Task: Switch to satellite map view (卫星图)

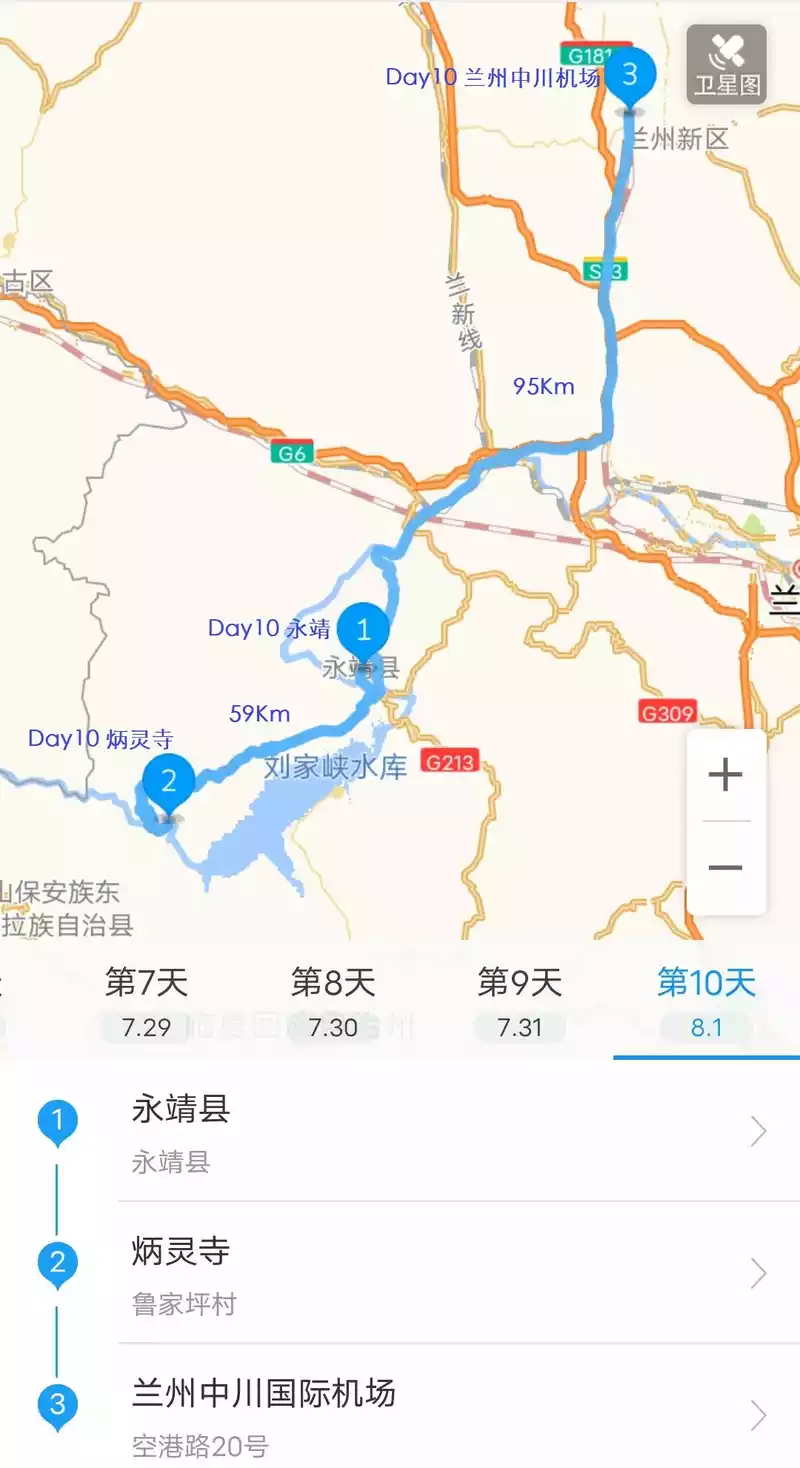Action: point(727,64)
